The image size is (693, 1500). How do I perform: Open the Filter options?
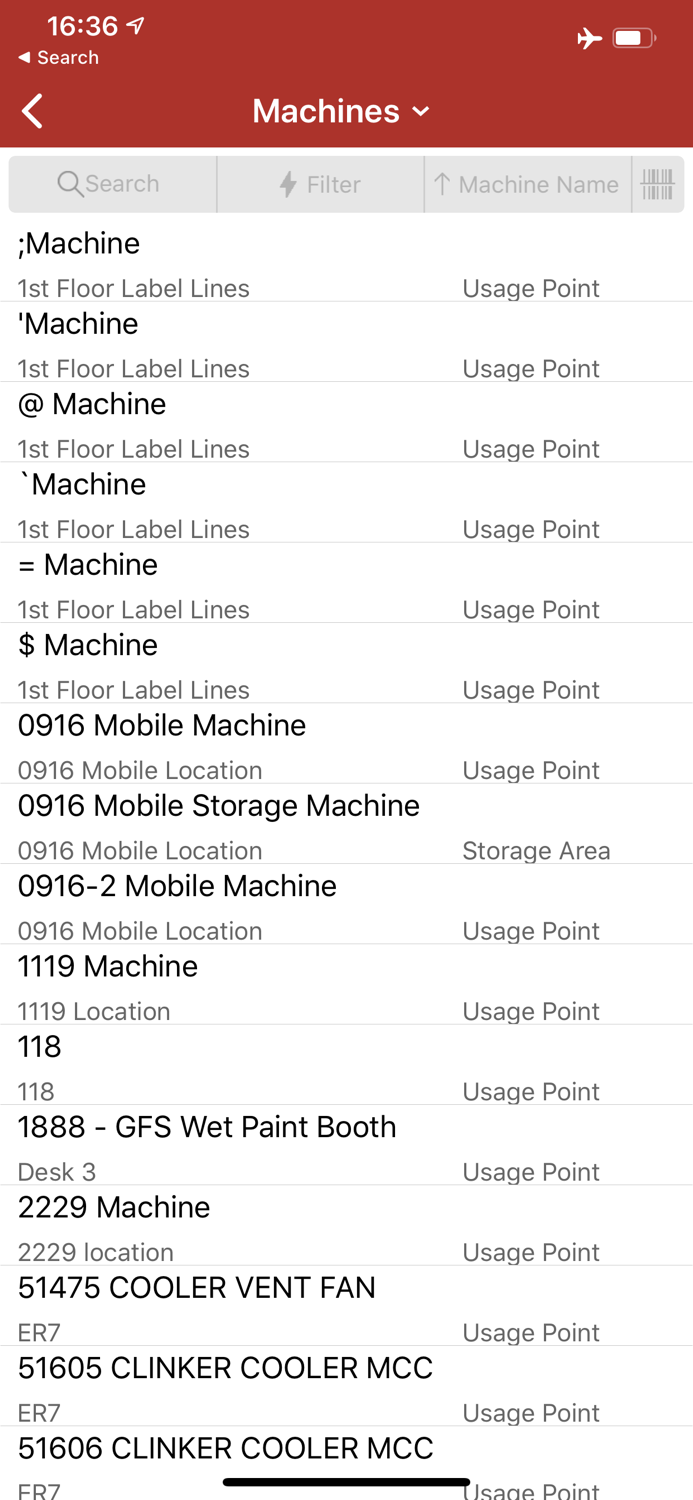tap(320, 184)
